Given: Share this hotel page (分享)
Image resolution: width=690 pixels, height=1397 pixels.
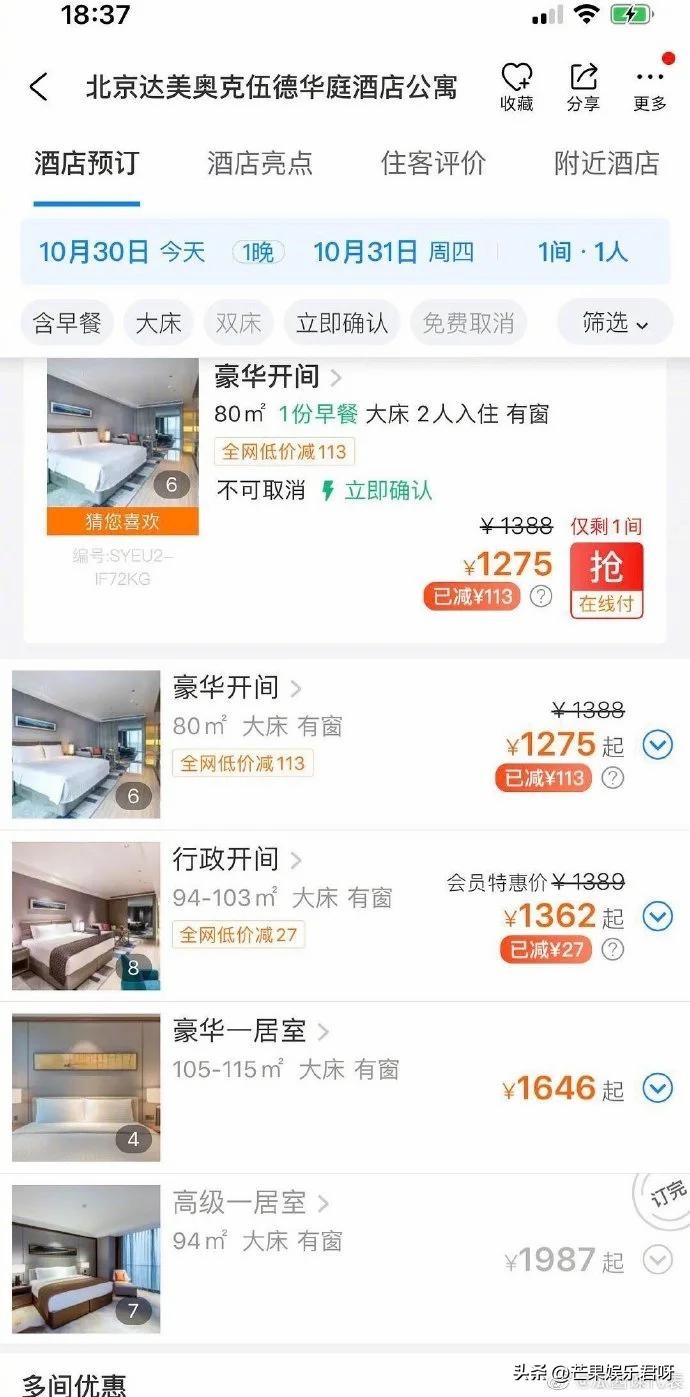Looking at the screenshot, I should (583, 87).
